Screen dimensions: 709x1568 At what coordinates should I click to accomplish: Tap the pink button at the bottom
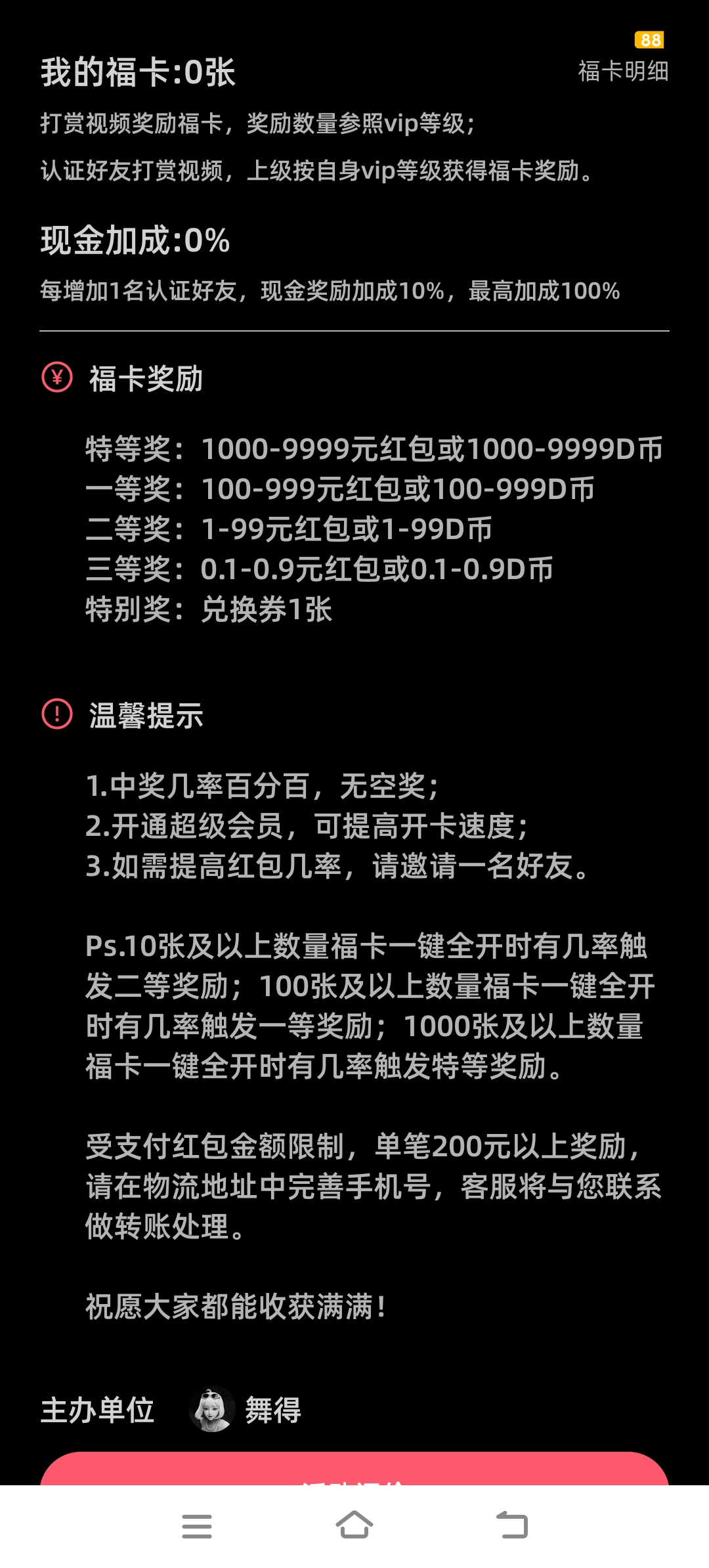[x=354, y=1469]
